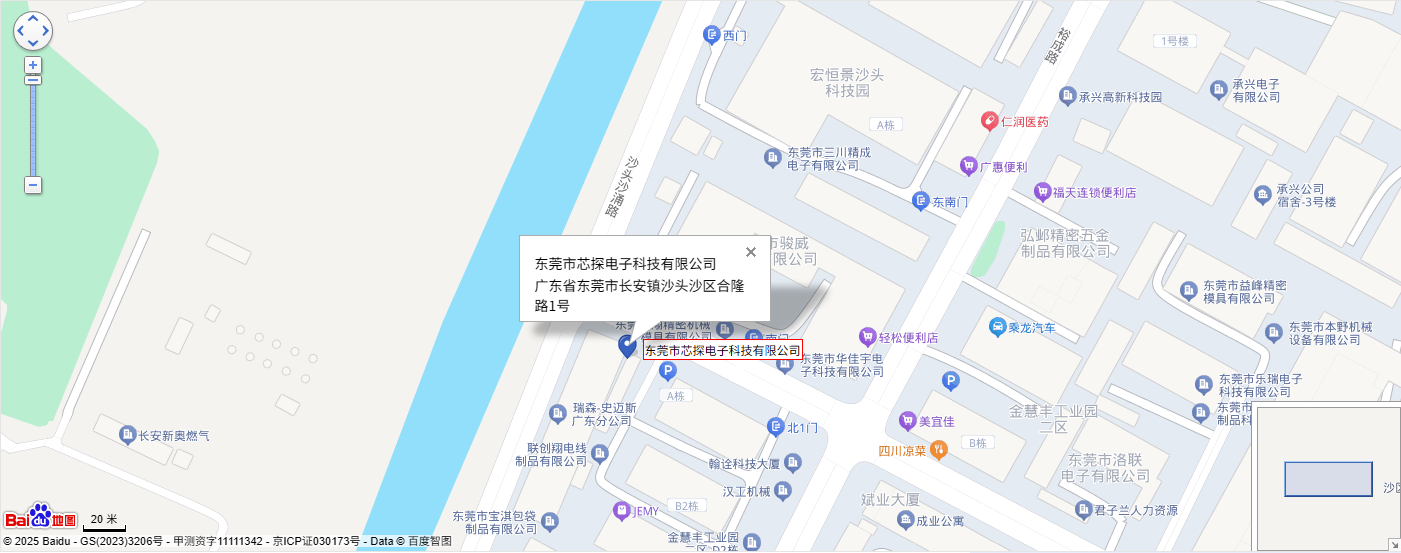This screenshot has height=553, width=1401.
Task: Close the 东莞市芯探电子科技有限公司 info window
Action: pyautogui.click(x=751, y=252)
